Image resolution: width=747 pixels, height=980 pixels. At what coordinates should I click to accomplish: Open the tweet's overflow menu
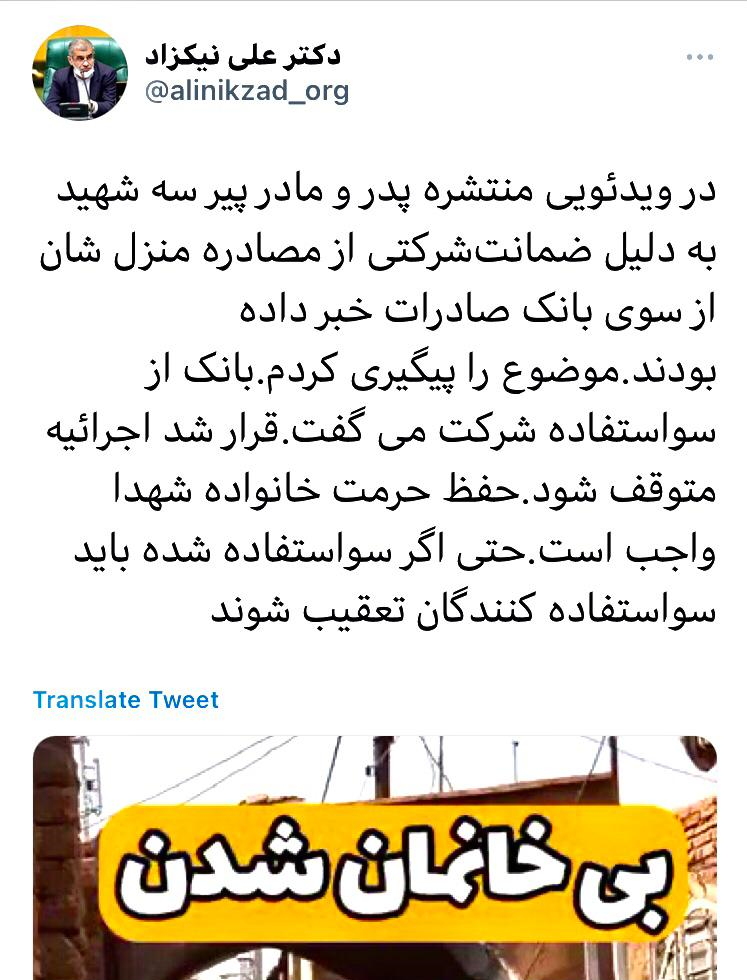699,57
